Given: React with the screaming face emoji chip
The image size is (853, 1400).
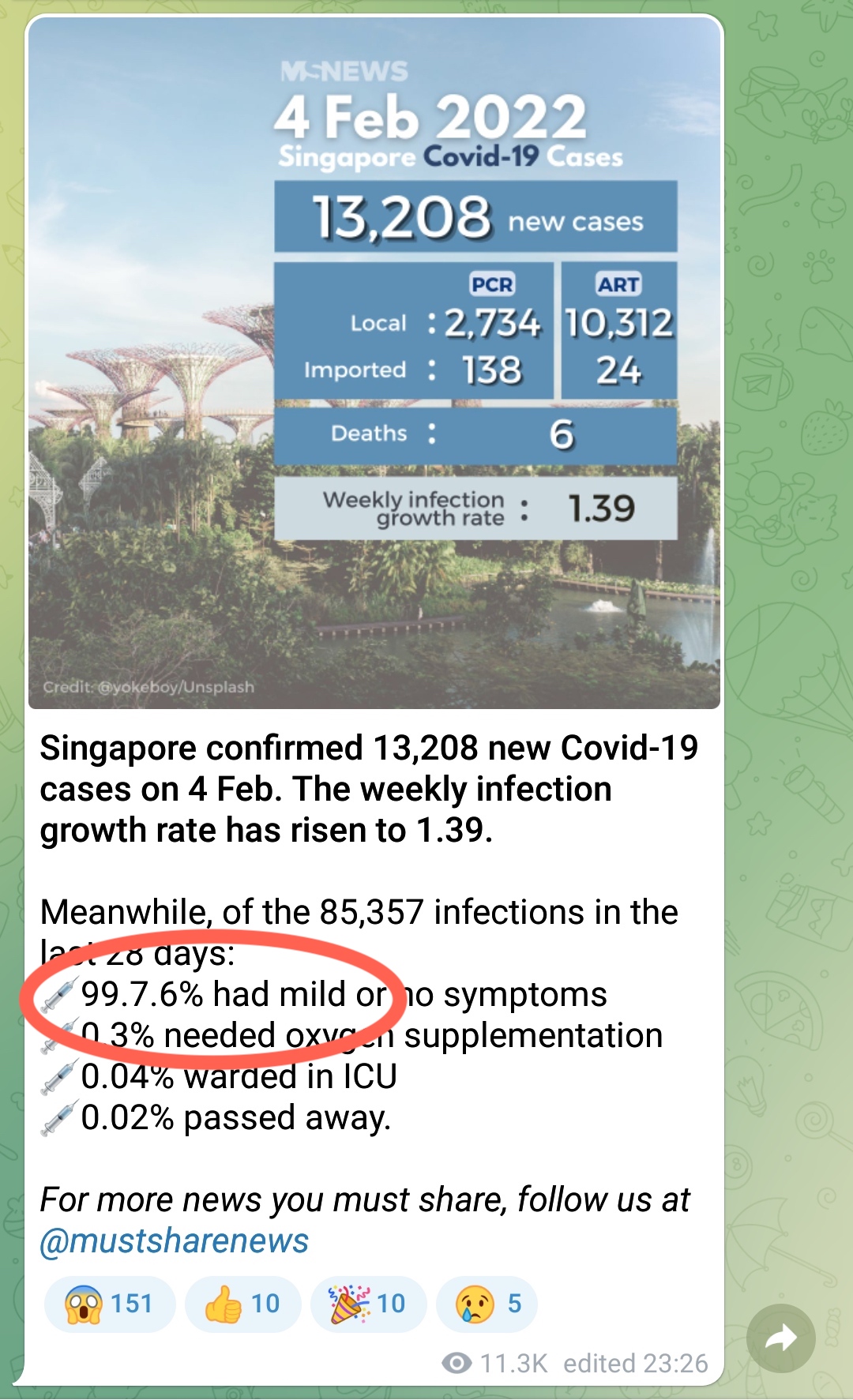Looking at the screenshot, I should coord(109,1304).
